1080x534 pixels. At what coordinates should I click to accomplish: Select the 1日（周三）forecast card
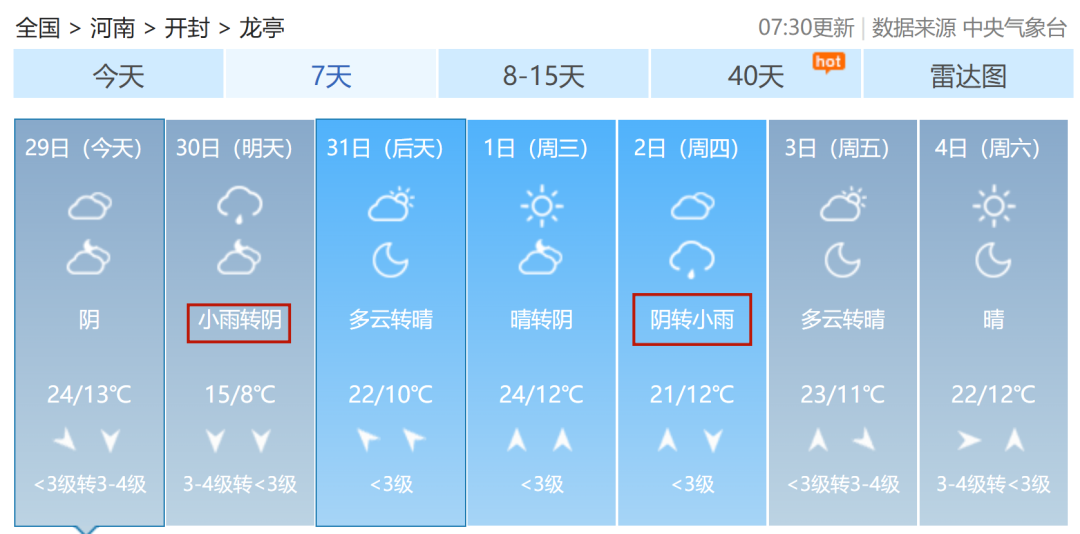[x=542, y=322]
